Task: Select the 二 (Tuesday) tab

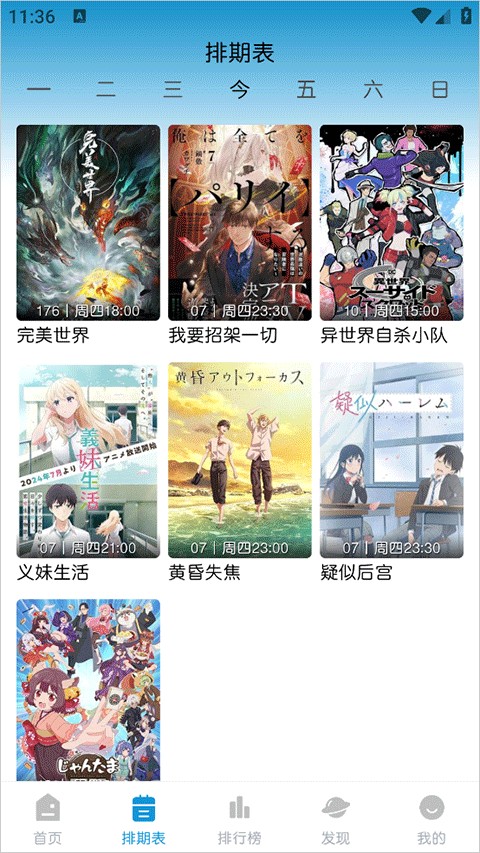Action: [106, 89]
